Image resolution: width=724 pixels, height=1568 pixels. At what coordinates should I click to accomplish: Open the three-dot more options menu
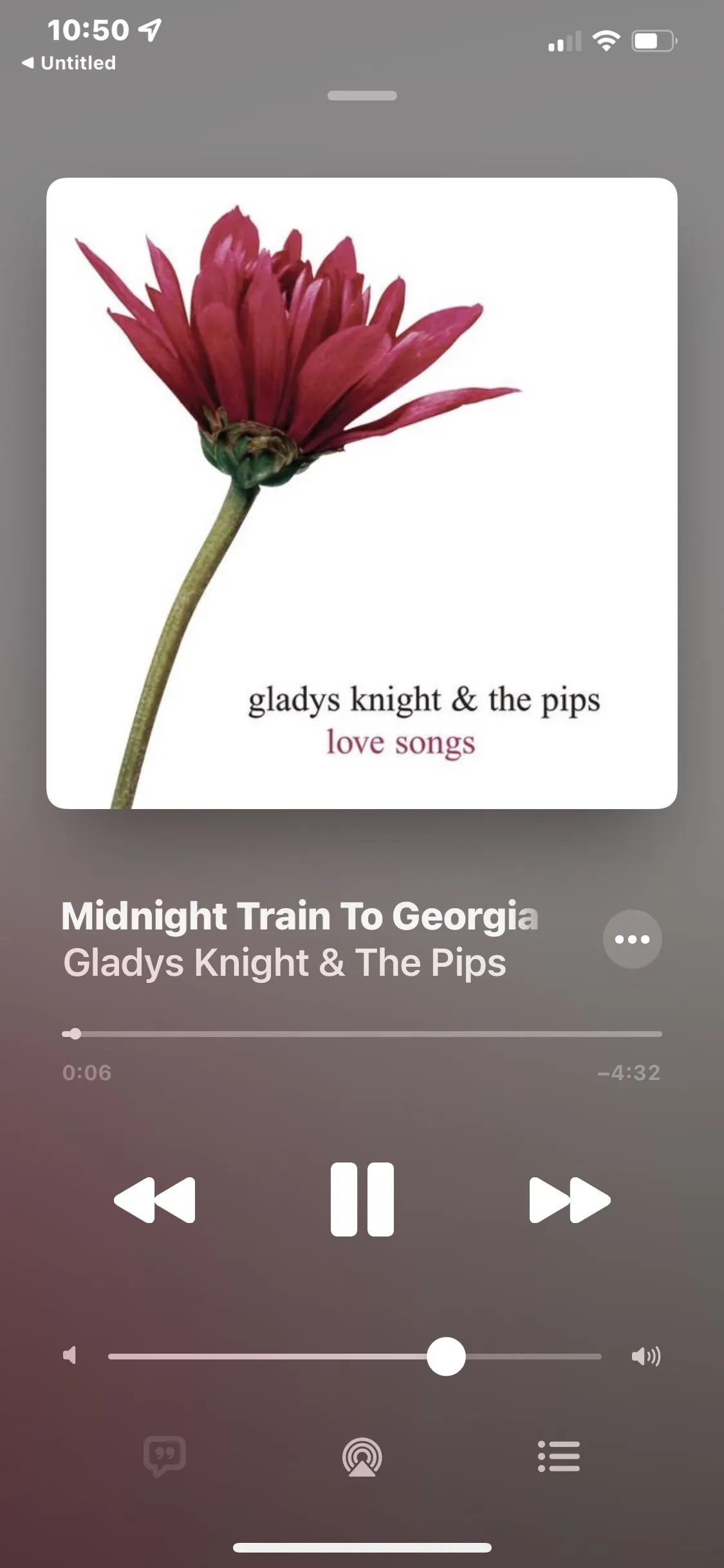pos(632,939)
